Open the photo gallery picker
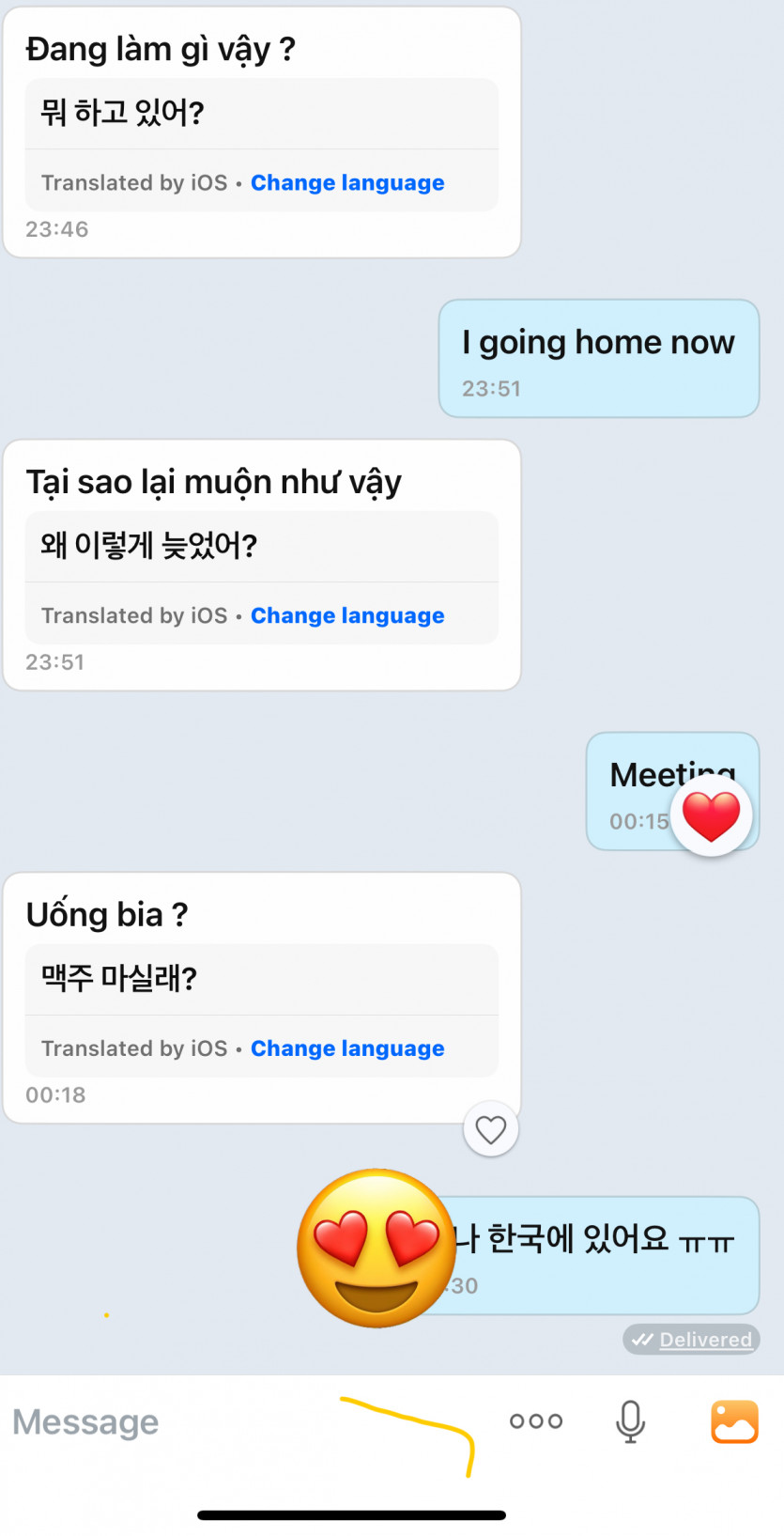 [x=734, y=1421]
